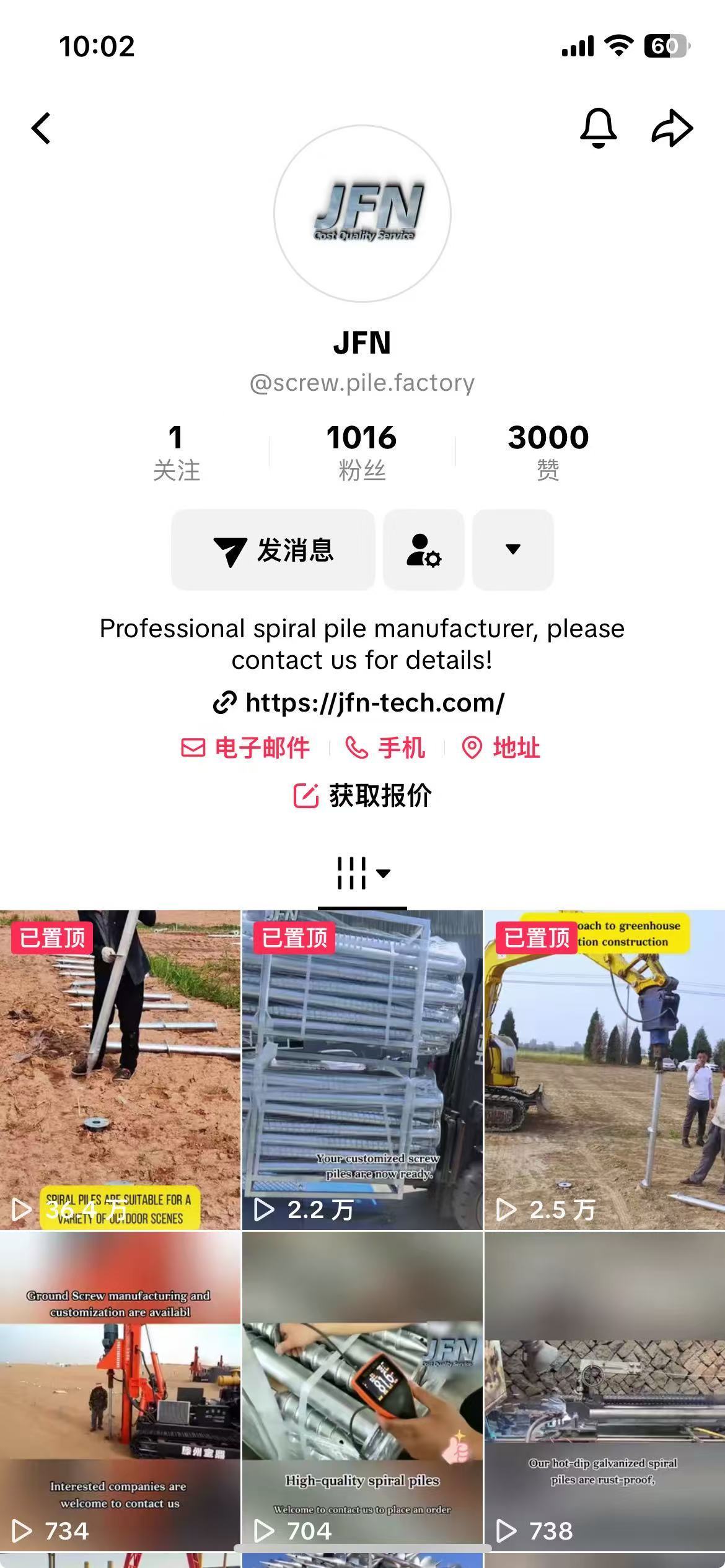Viewport: 725px width, 1568px height.
Task: Open the dropdown next to the follow button
Action: (x=512, y=551)
